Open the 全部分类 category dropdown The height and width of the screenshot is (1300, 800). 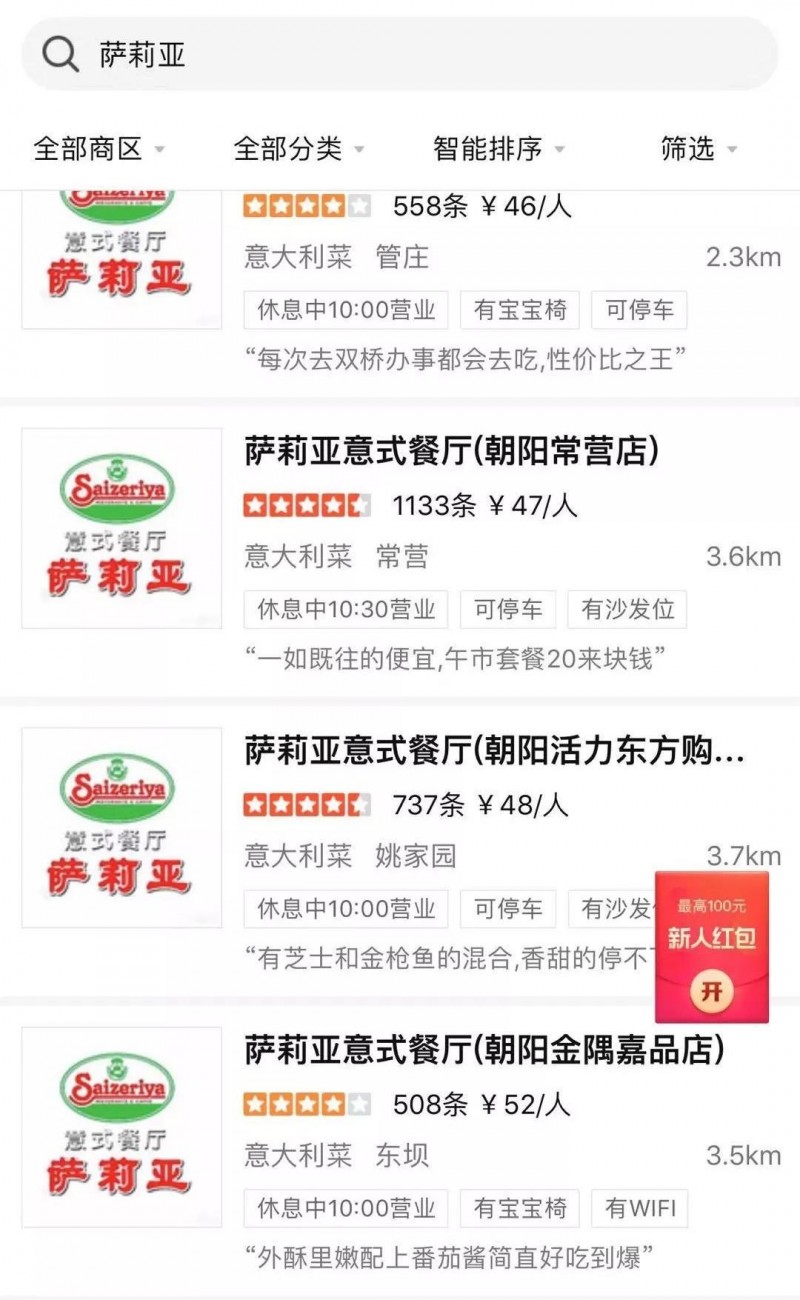298,149
